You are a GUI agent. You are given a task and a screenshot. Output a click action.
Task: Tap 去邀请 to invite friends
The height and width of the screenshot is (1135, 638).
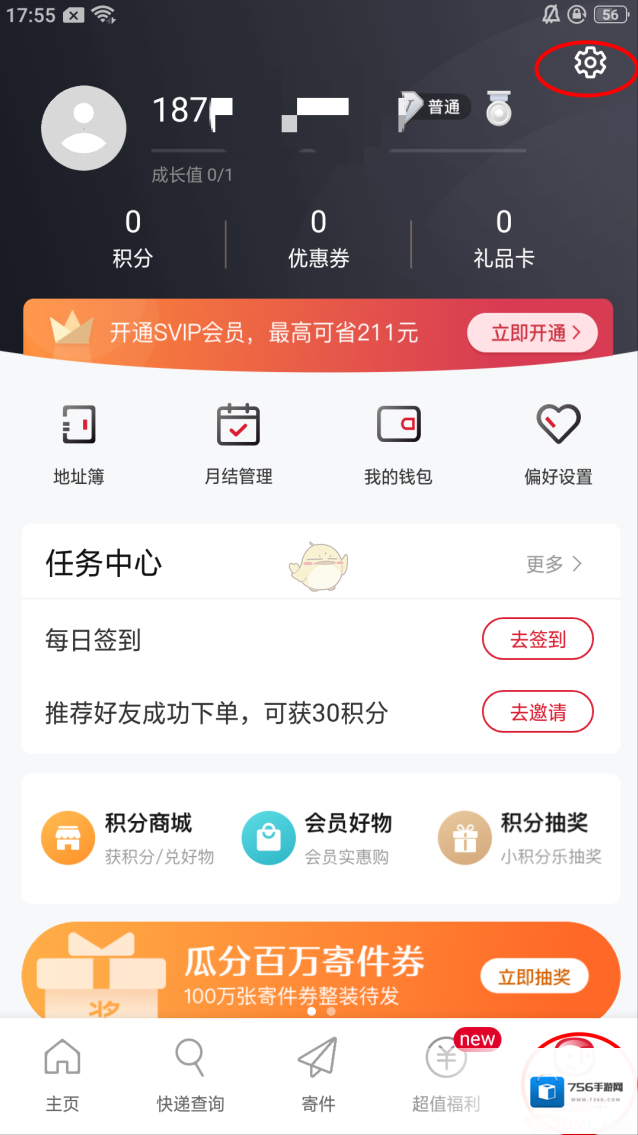pyautogui.click(x=538, y=712)
